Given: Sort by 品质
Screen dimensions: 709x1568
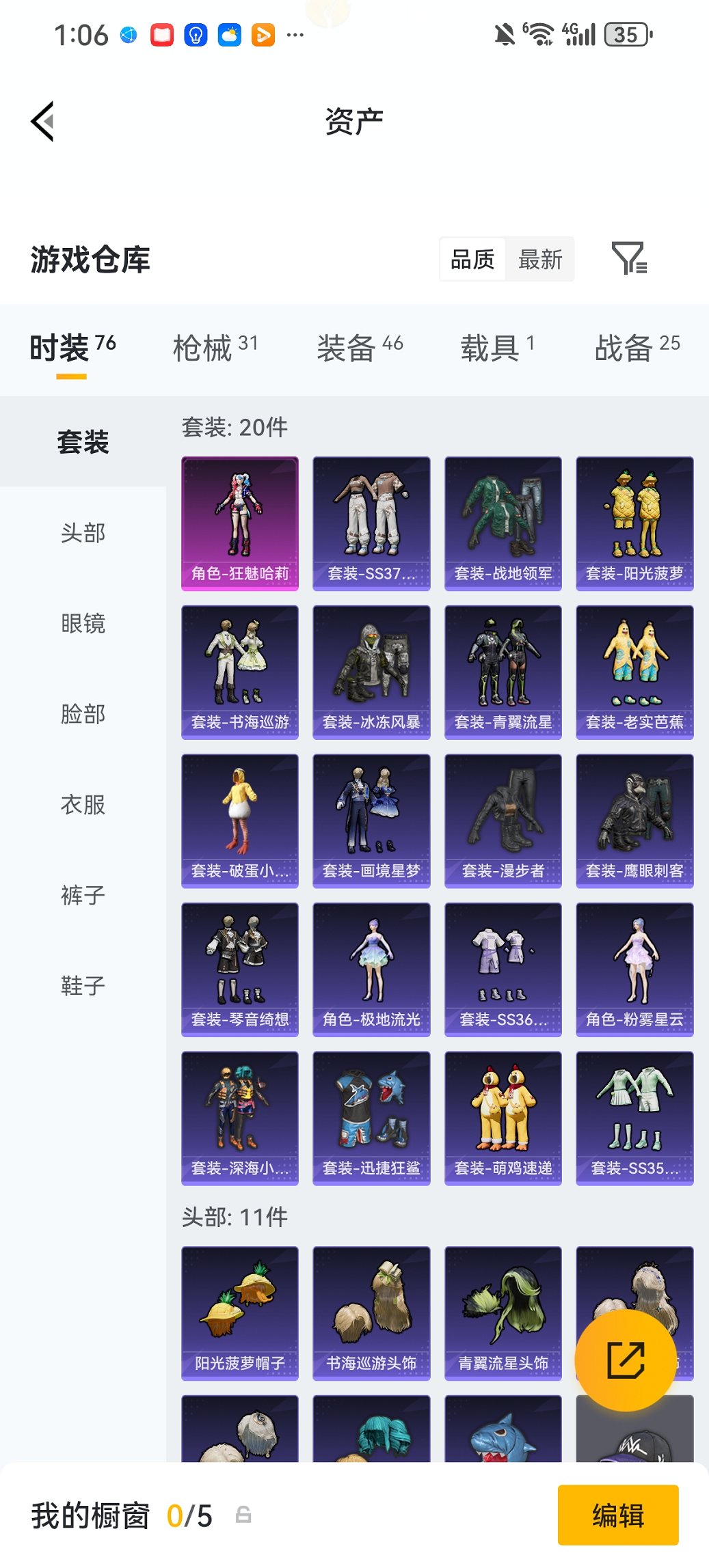Looking at the screenshot, I should coord(472,260).
